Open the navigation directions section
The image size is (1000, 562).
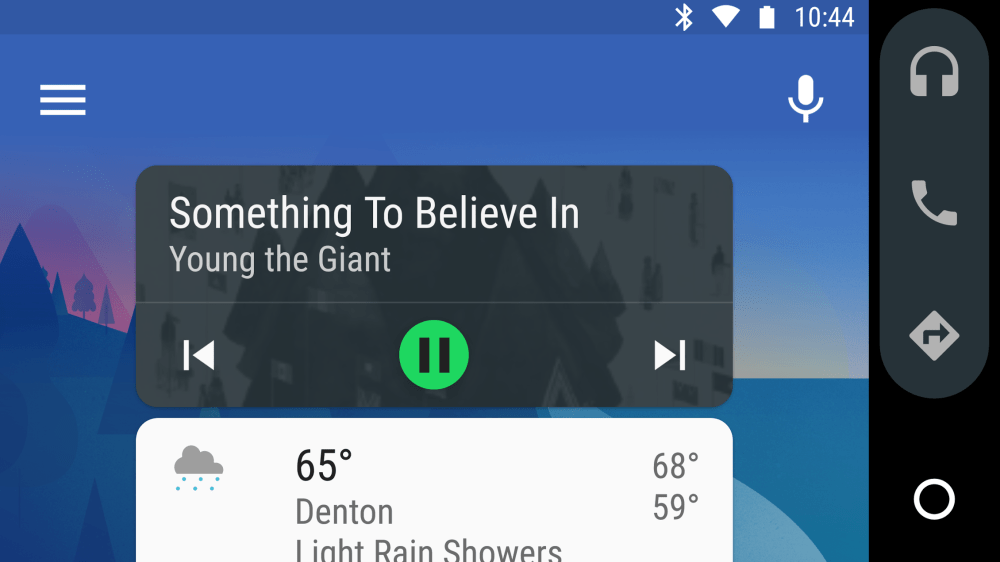(934, 336)
